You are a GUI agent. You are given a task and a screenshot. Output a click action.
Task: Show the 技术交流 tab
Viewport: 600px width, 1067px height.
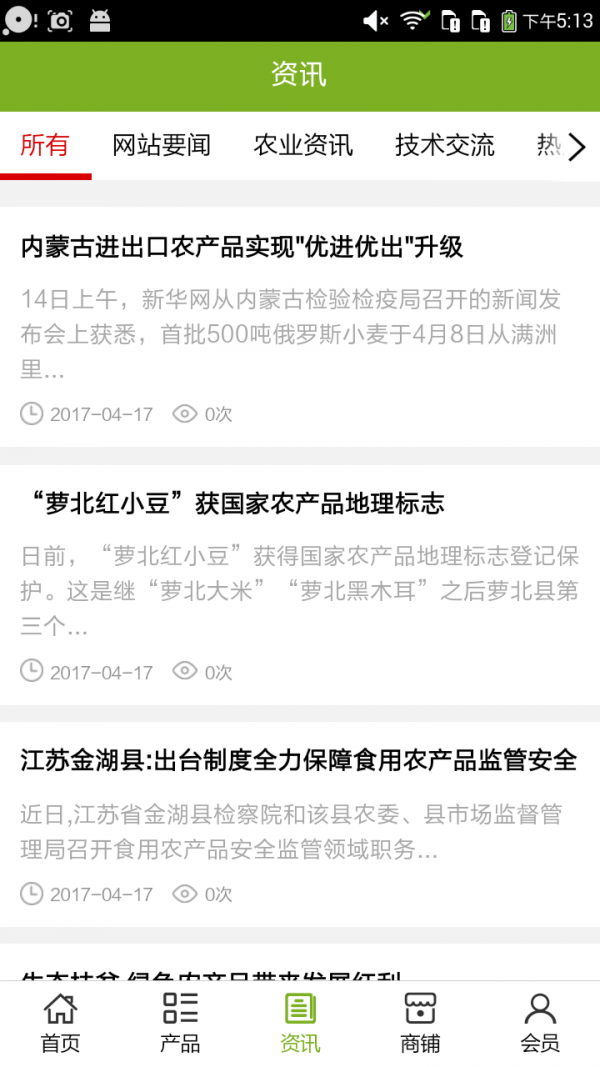pos(444,146)
